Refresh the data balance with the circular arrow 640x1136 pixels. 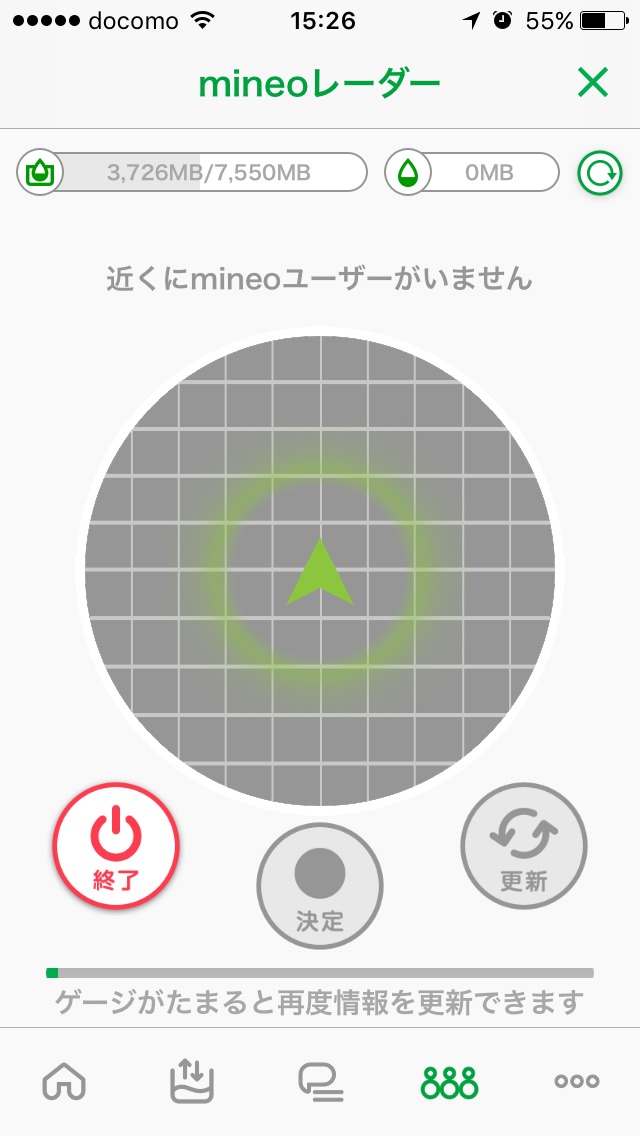click(600, 173)
